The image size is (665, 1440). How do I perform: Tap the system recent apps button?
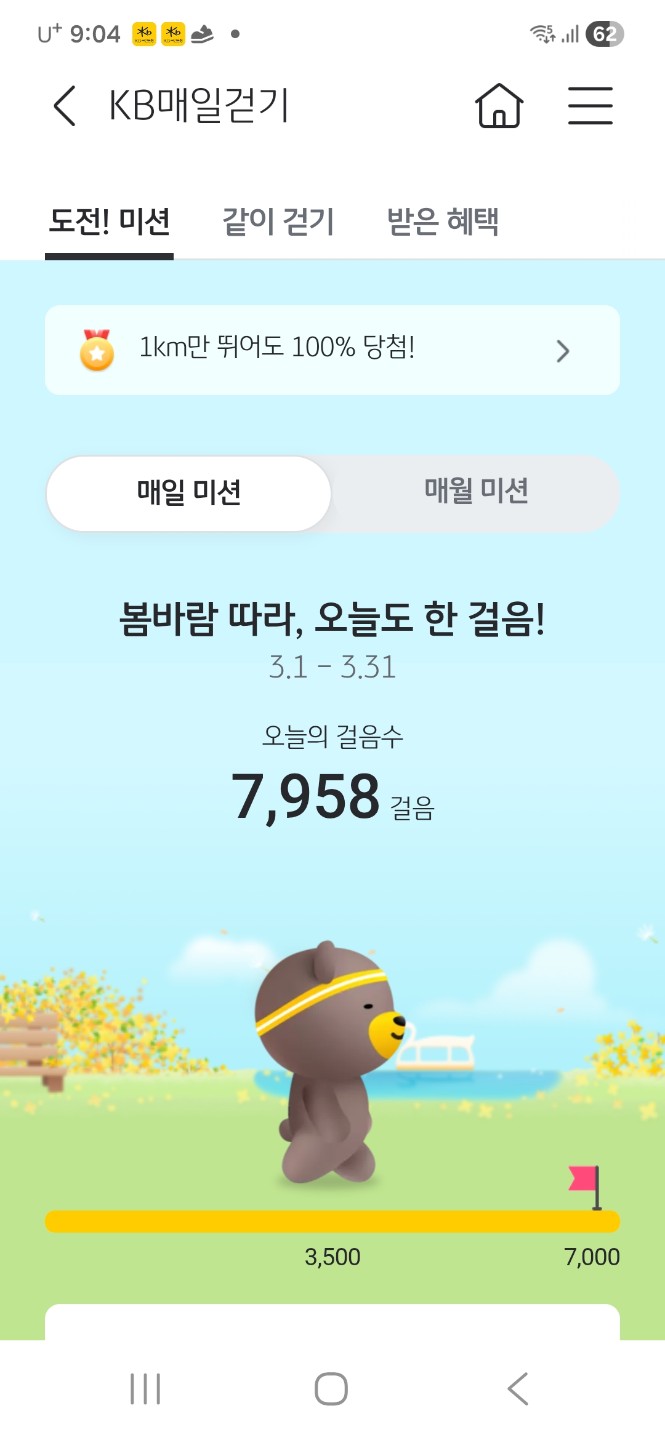(x=145, y=1389)
